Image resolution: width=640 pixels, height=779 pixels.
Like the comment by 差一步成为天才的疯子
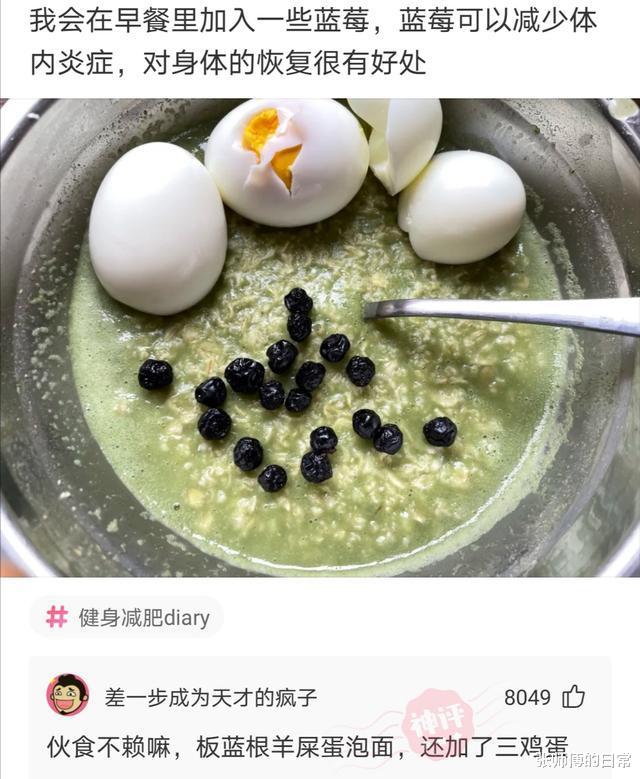click(573, 697)
